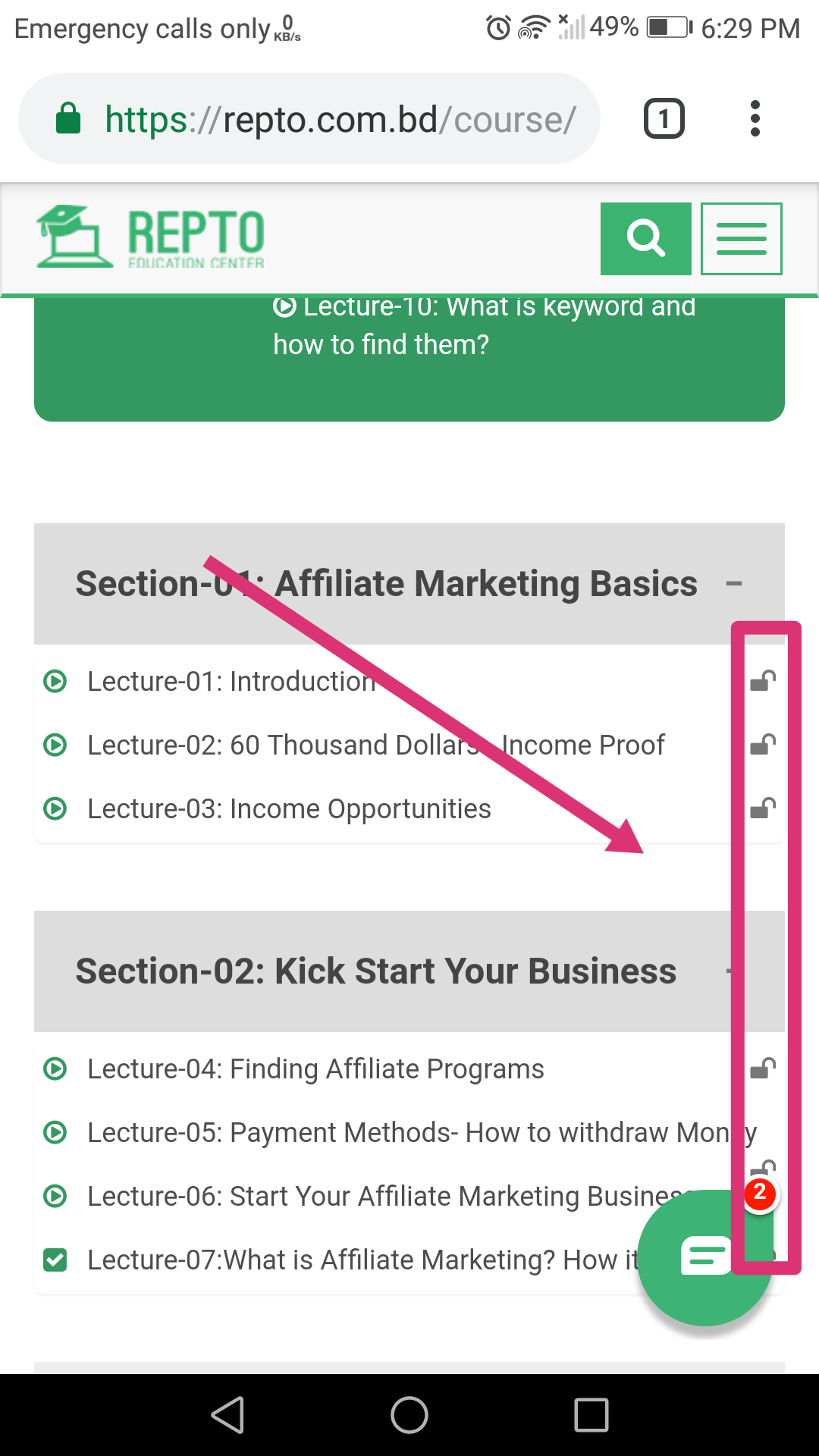Go to the phone home screen
Screen dimensions: 819x1456
tap(409, 1415)
